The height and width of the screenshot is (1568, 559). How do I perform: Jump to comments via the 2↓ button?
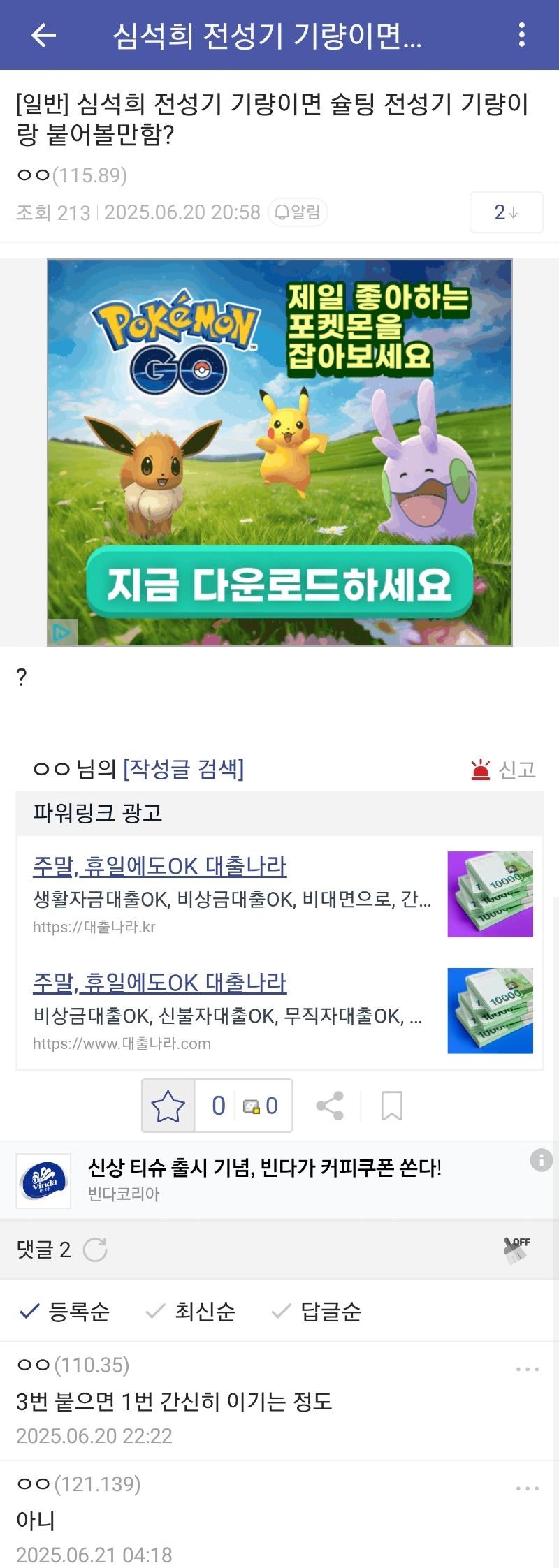coord(506,212)
